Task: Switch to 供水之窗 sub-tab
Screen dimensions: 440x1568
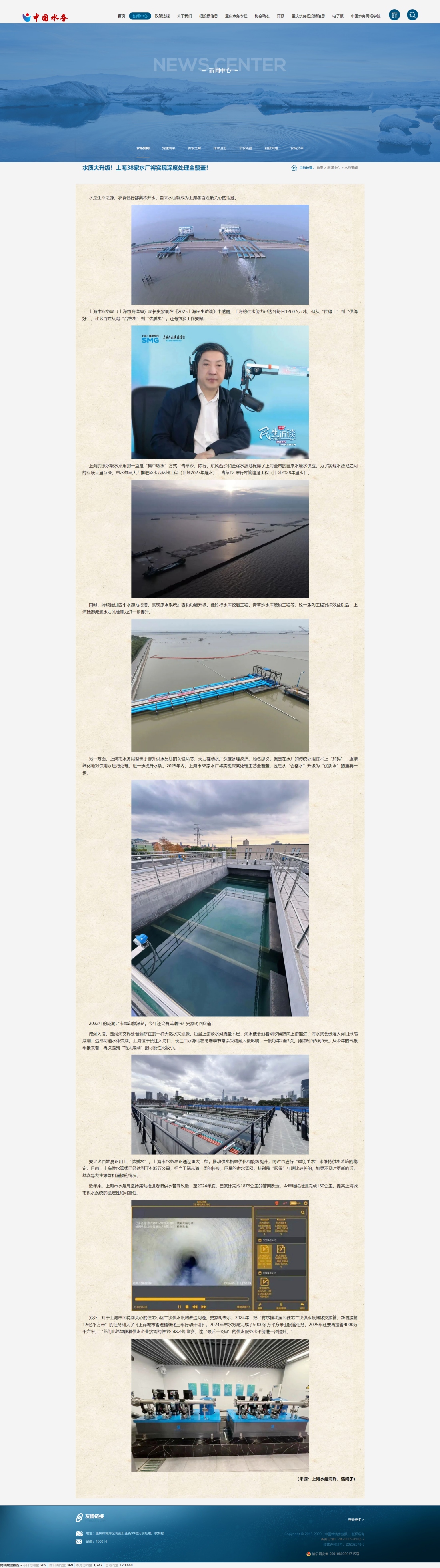Action: (x=194, y=148)
